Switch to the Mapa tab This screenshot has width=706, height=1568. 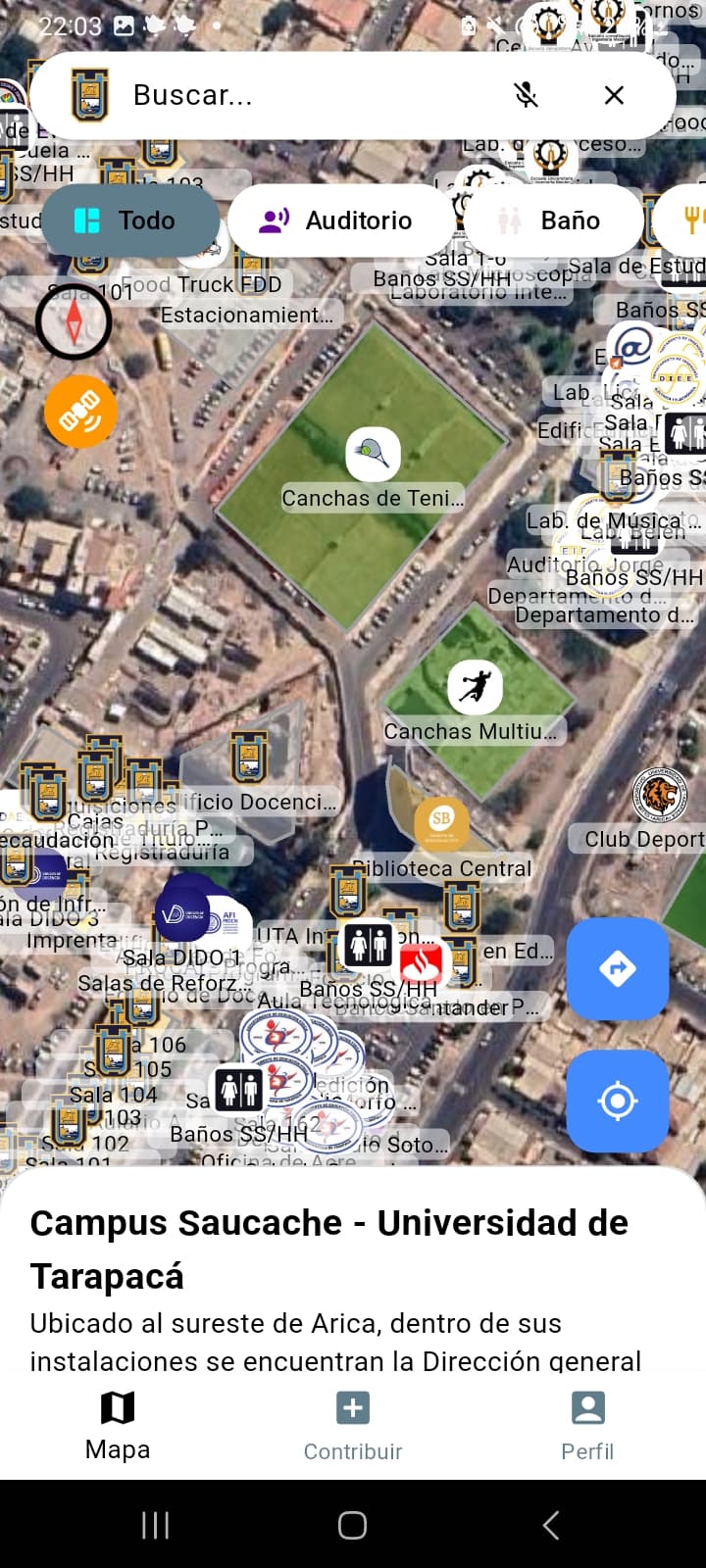[118, 1426]
